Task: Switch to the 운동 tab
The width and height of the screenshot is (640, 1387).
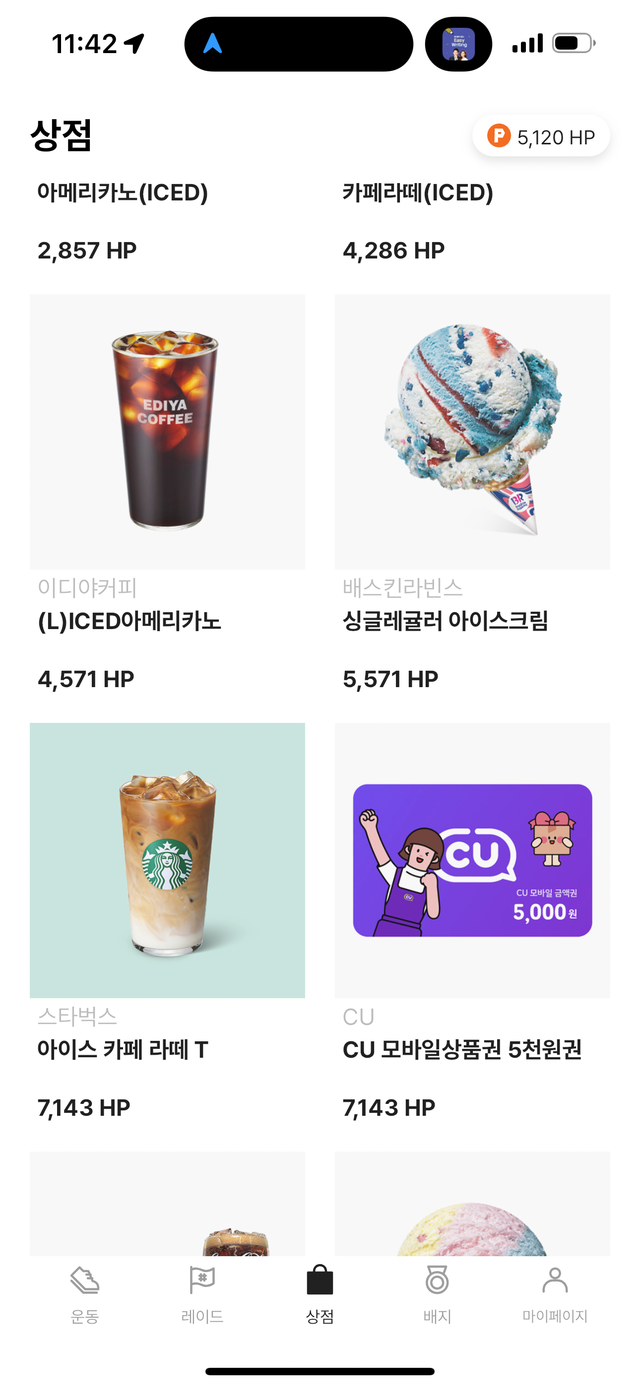Action: tap(85, 1295)
